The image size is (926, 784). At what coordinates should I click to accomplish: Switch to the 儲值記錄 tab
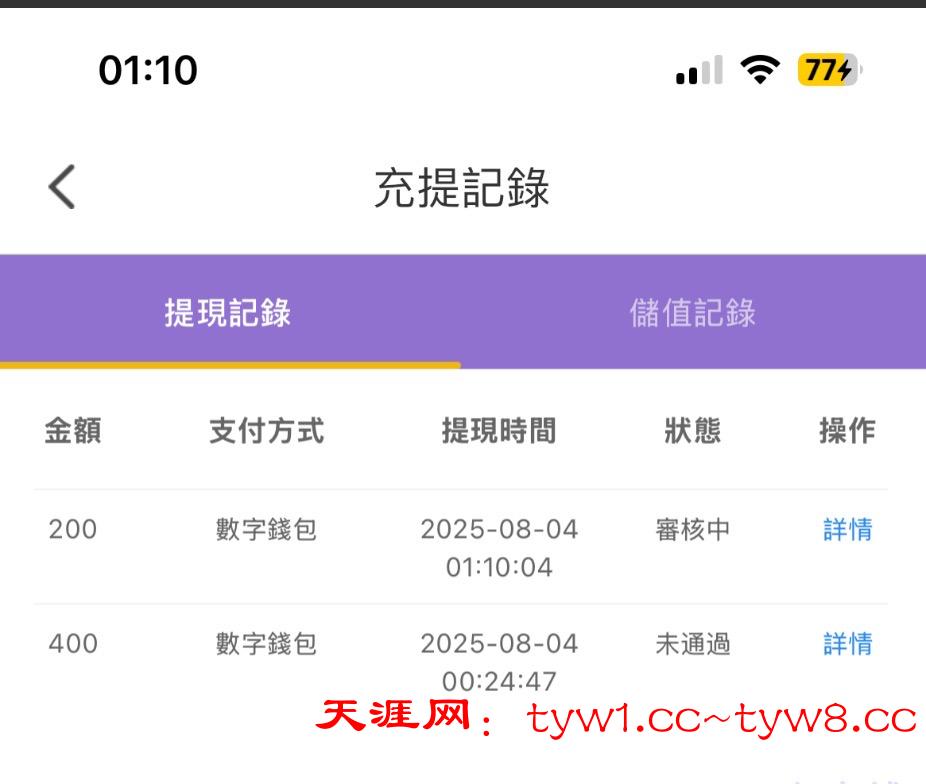pos(692,313)
